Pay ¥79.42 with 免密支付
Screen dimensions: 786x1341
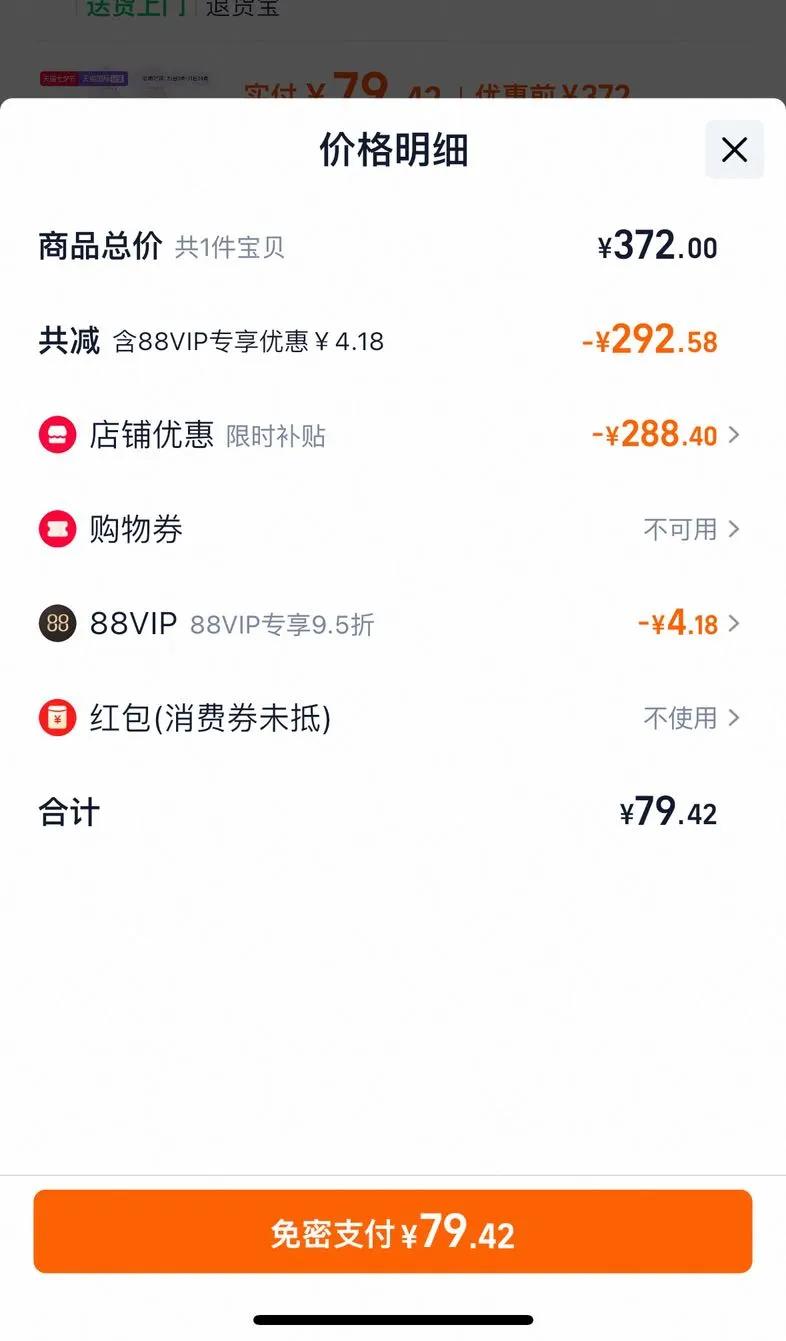(393, 1231)
